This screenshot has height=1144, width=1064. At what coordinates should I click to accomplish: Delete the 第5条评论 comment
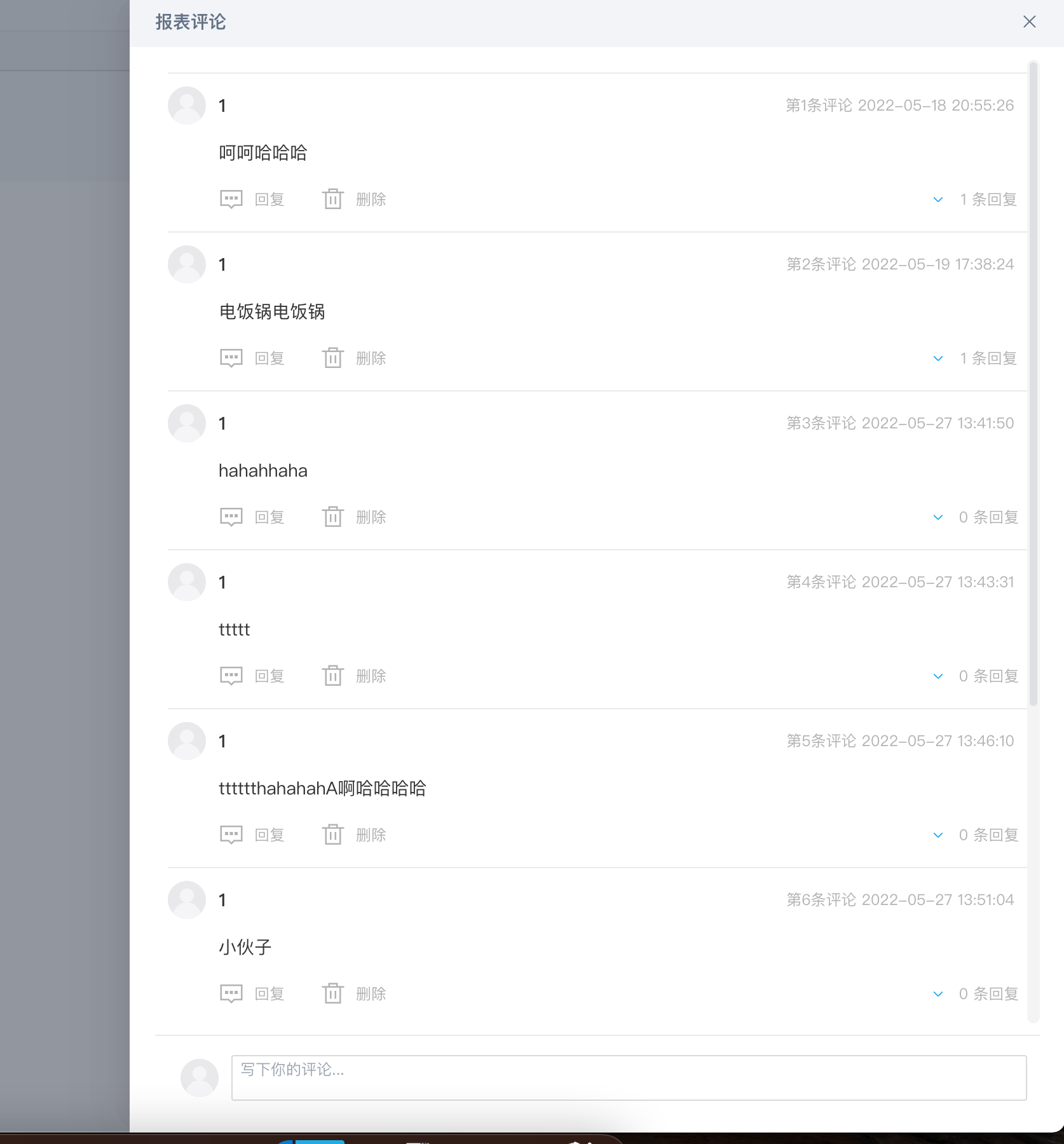(x=354, y=835)
